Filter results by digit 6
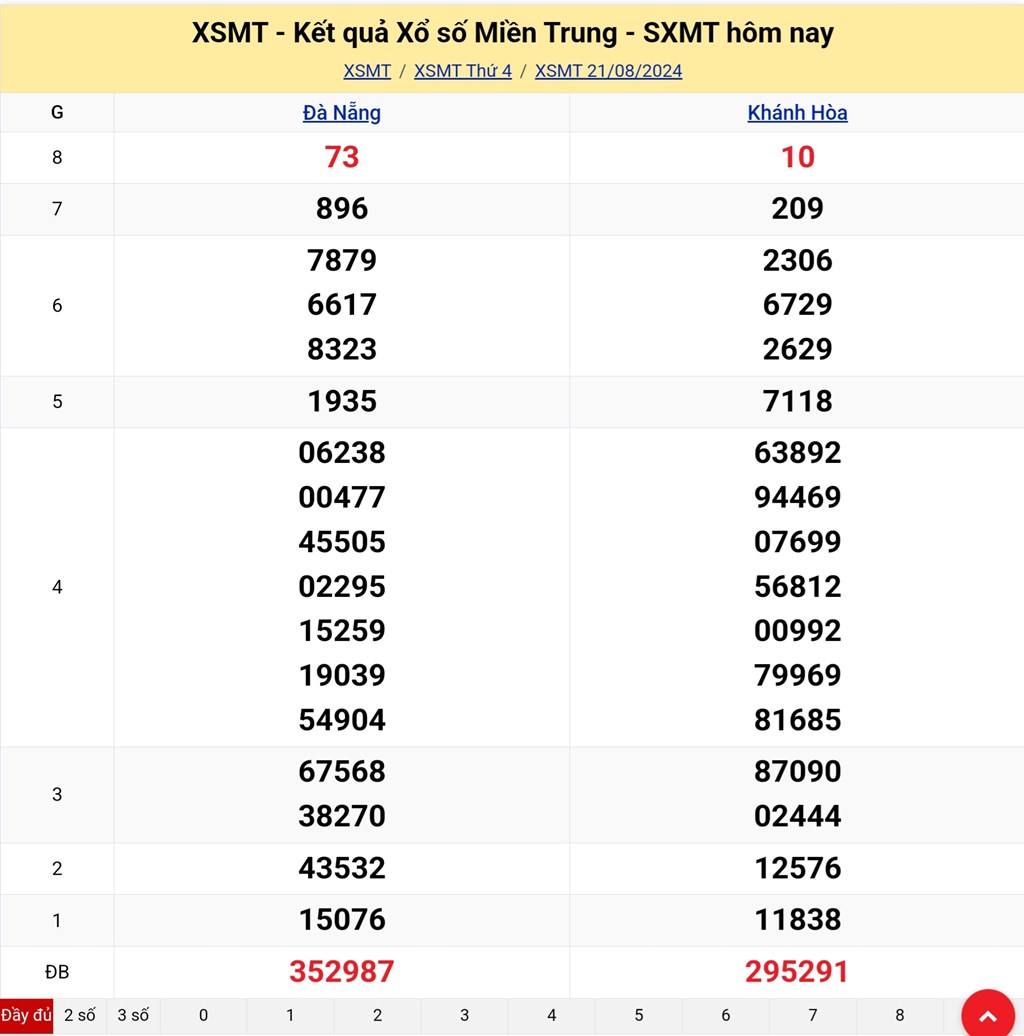The height and width of the screenshot is (1036, 1024). point(725,1015)
